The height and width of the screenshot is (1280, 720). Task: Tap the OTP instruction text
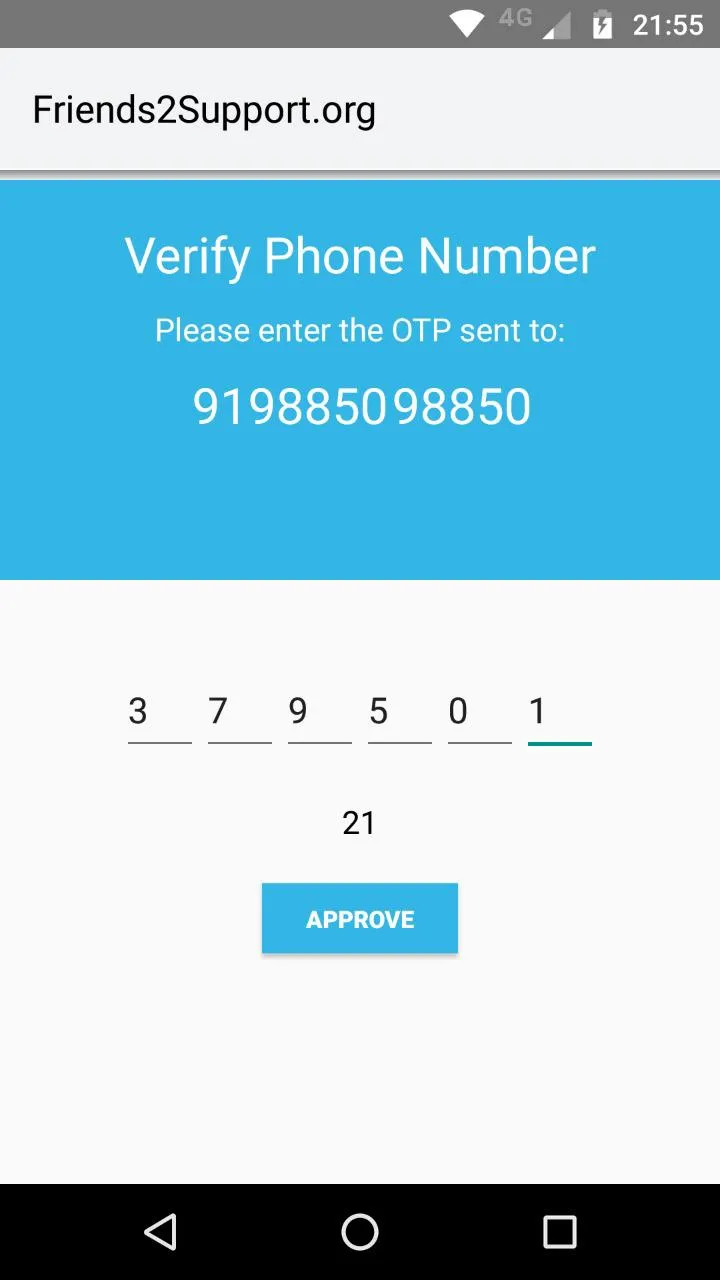(360, 330)
